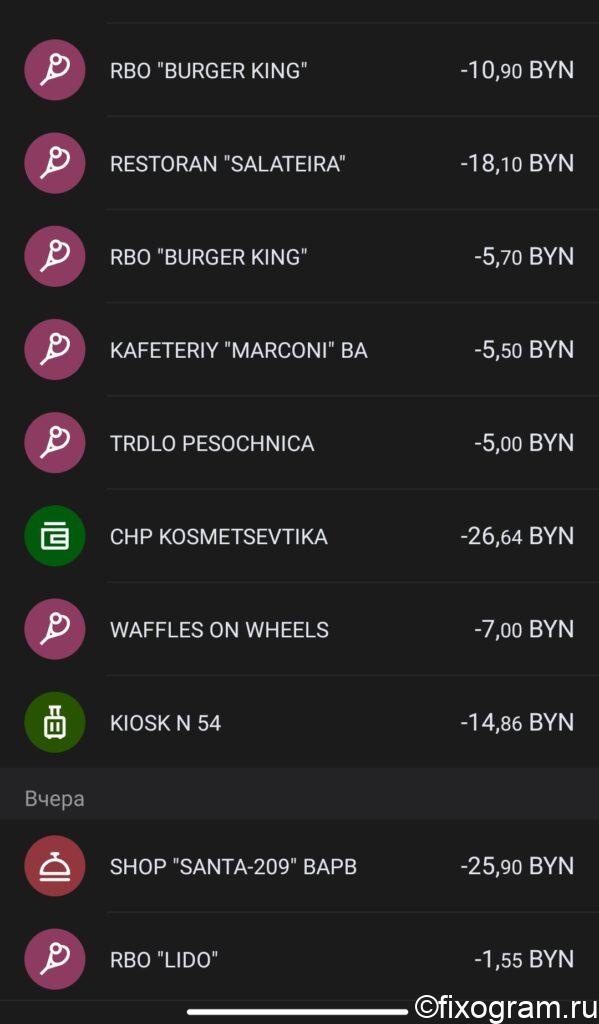The image size is (599, 1024).
Task: Open the Burger King transaction for 10,90 BYN
Action: pyautogui.click(x=299, y=70)
